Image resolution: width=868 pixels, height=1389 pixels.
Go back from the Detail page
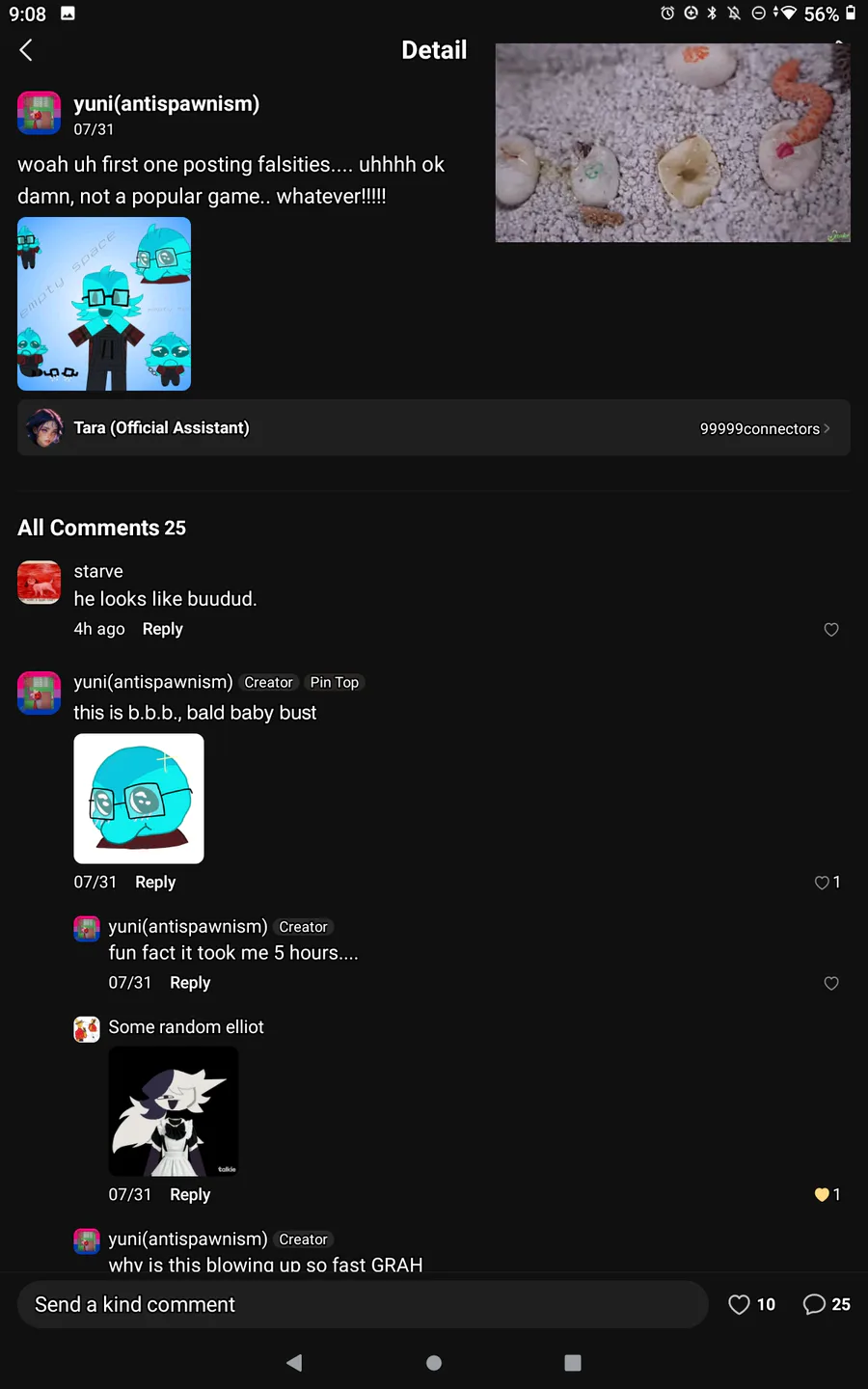point(26,50)
